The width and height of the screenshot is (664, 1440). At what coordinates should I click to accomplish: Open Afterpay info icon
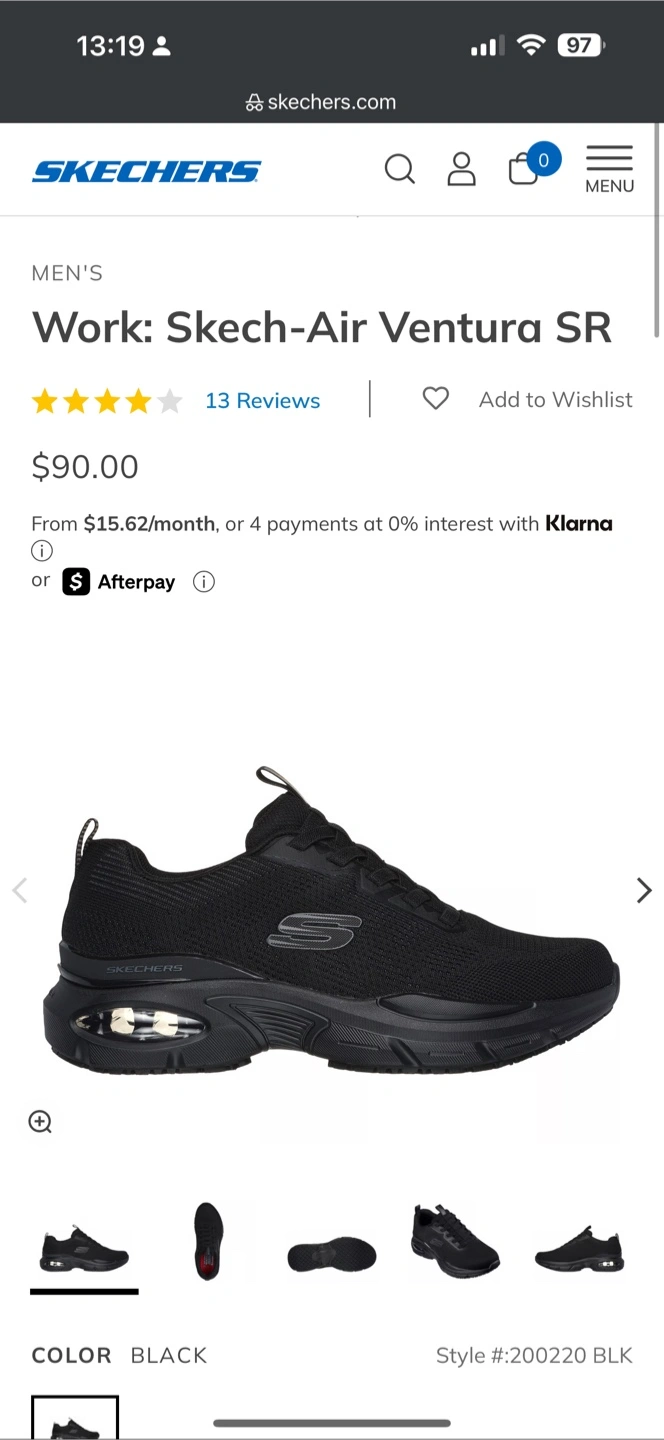203,582
